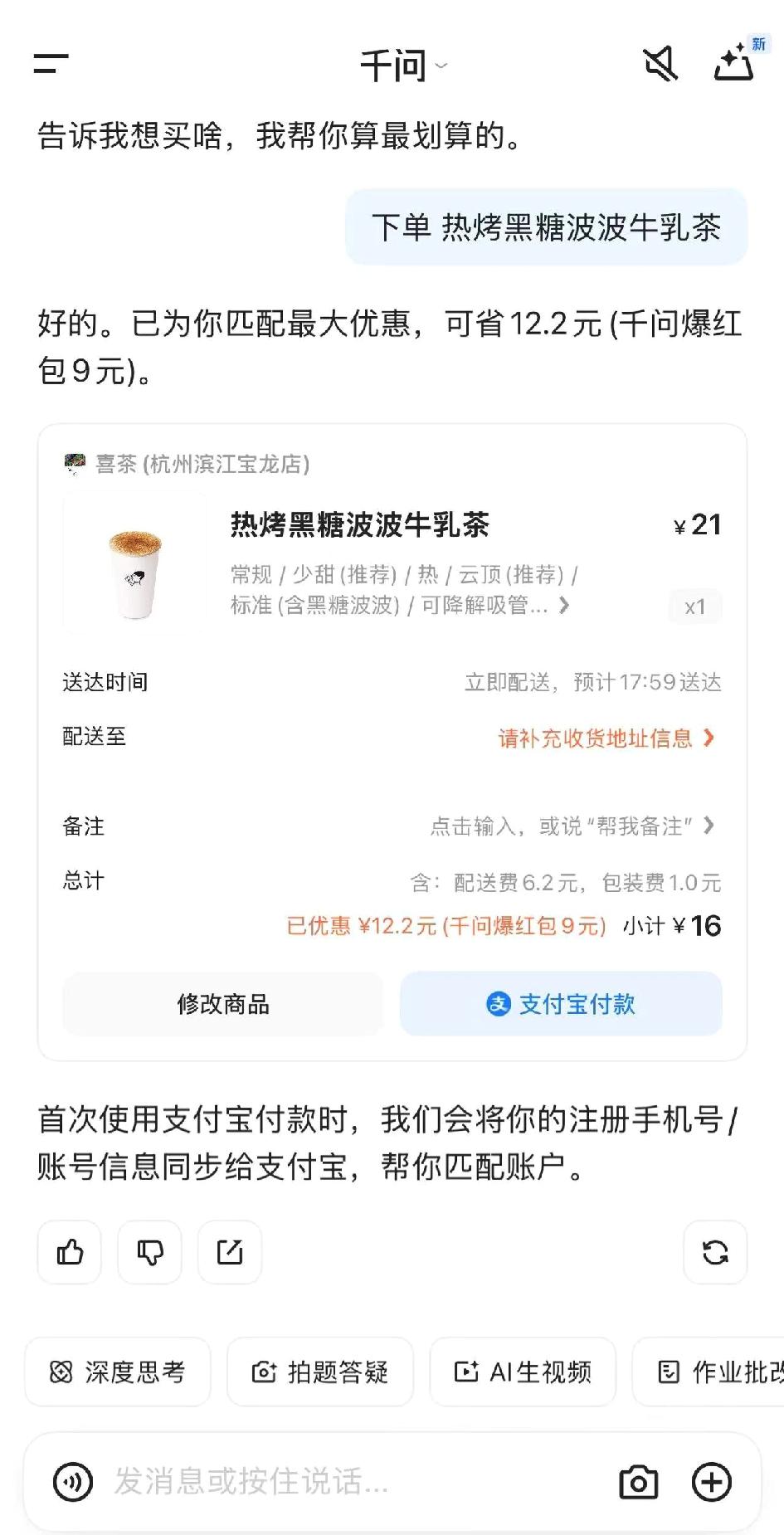
Task: Select the AI生视频 video generation tool
Action: point(522,1372)
